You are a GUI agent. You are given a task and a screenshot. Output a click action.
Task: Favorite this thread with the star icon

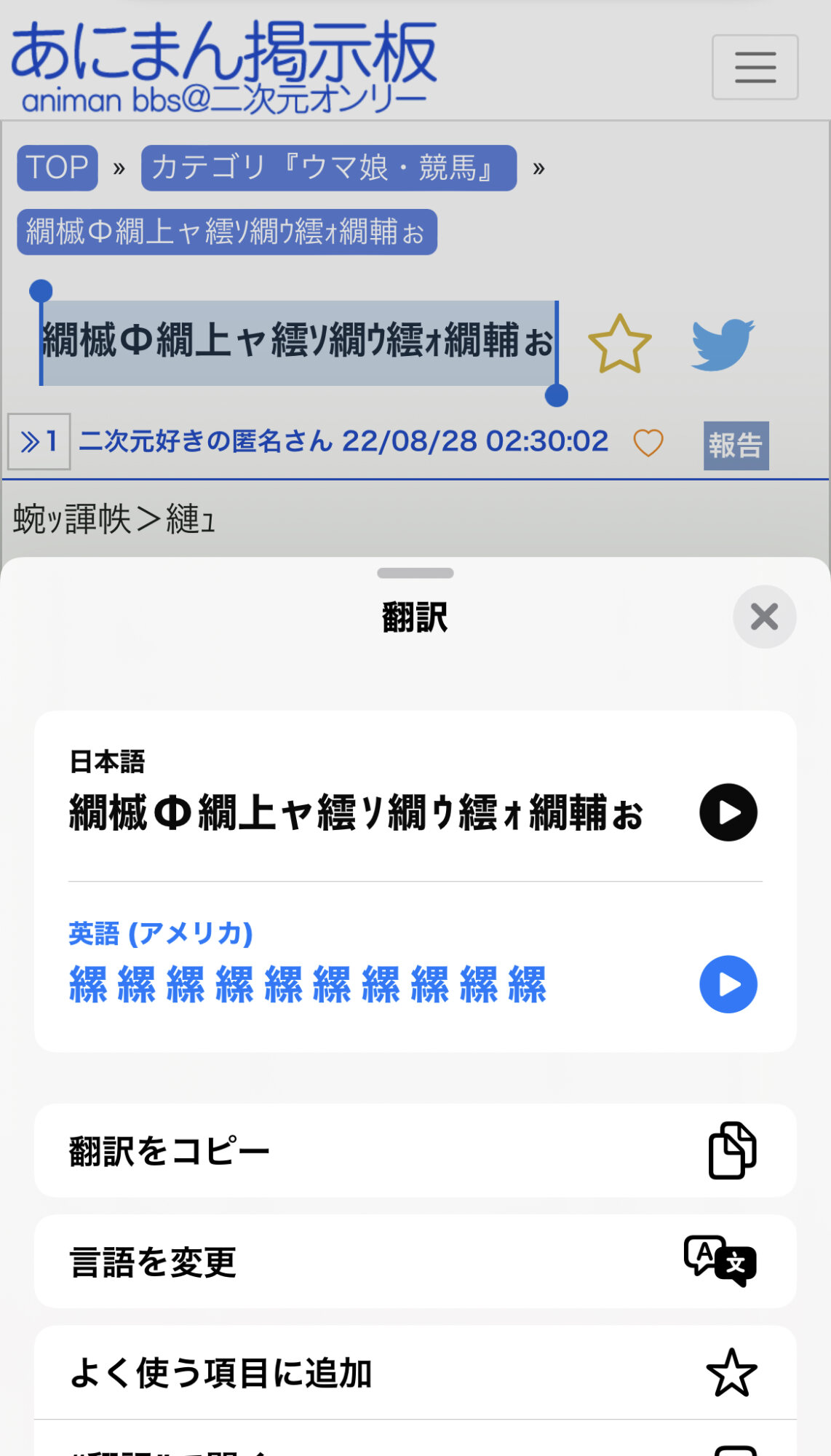[619, 344]
